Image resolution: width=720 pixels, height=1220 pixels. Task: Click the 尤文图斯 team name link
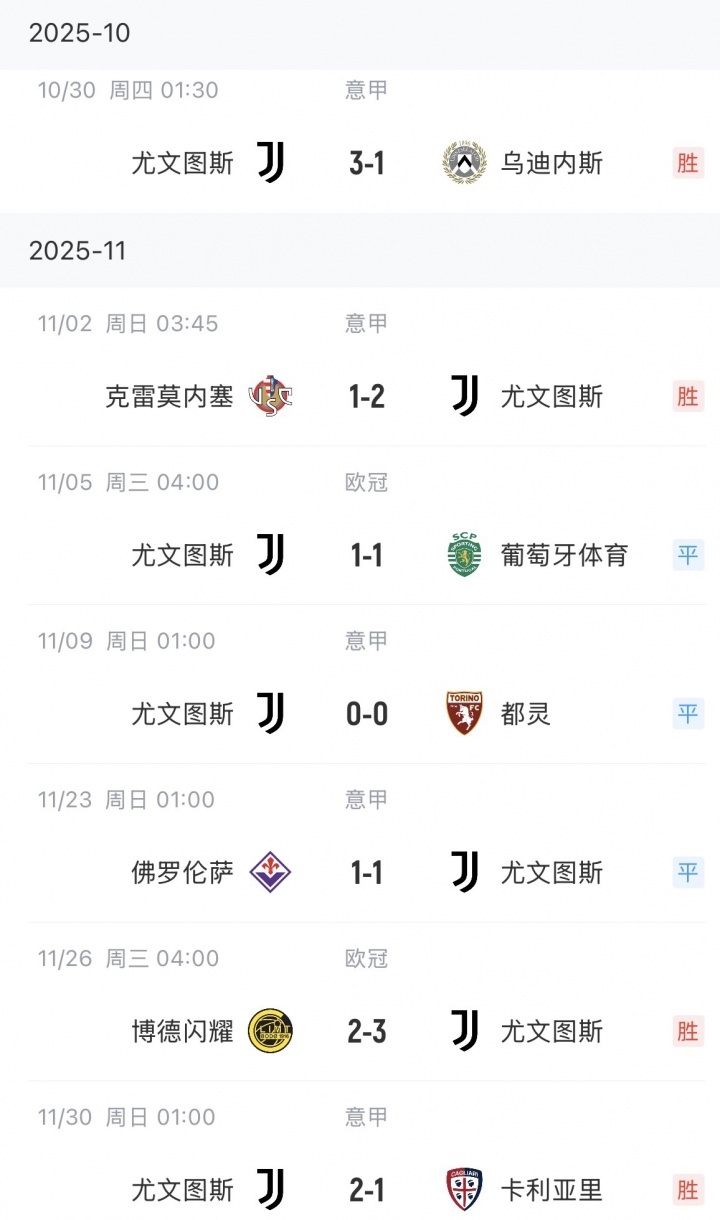[x=180, y=163]
